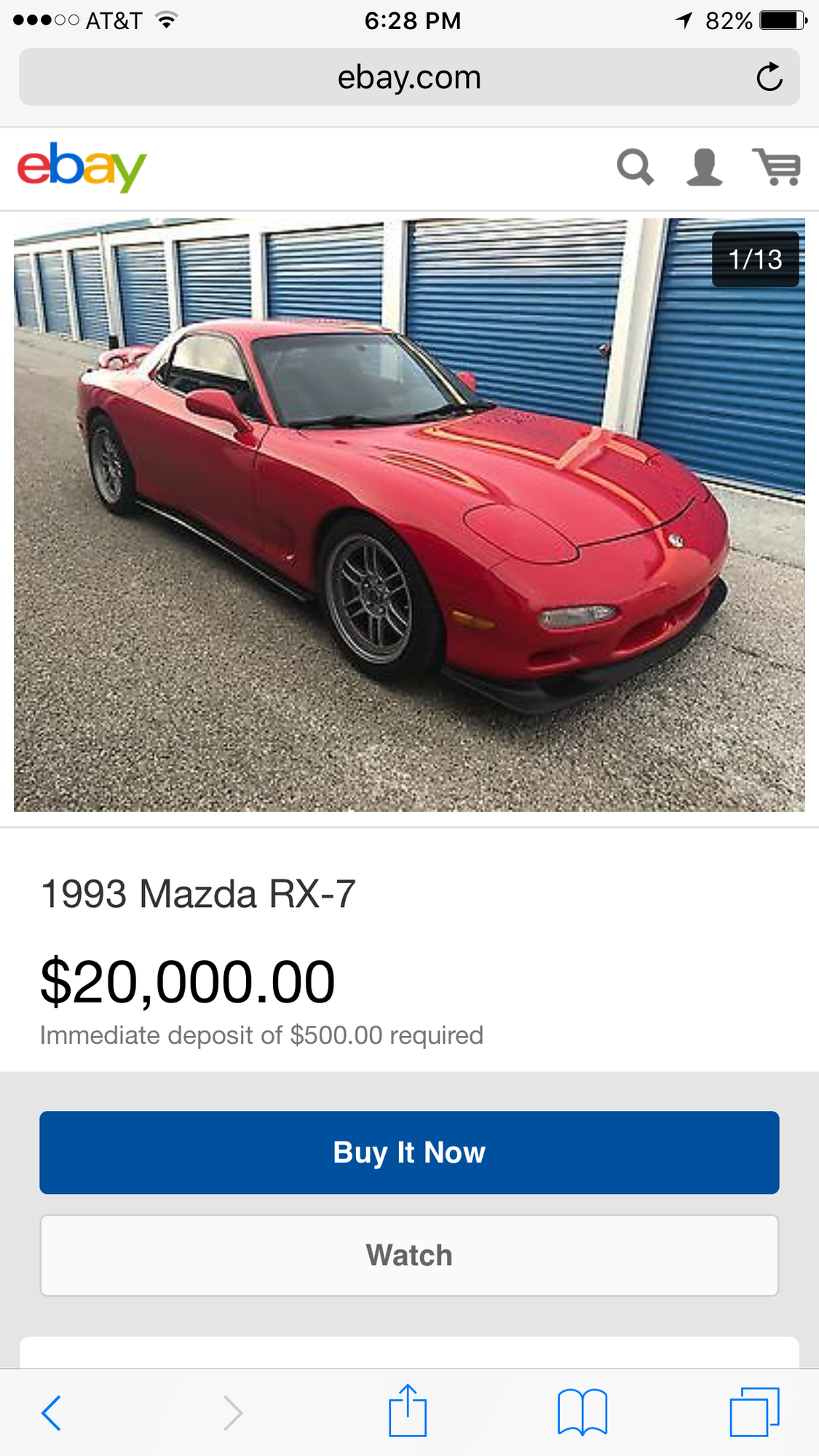Go back in Safari

(x=51, y=1413)
